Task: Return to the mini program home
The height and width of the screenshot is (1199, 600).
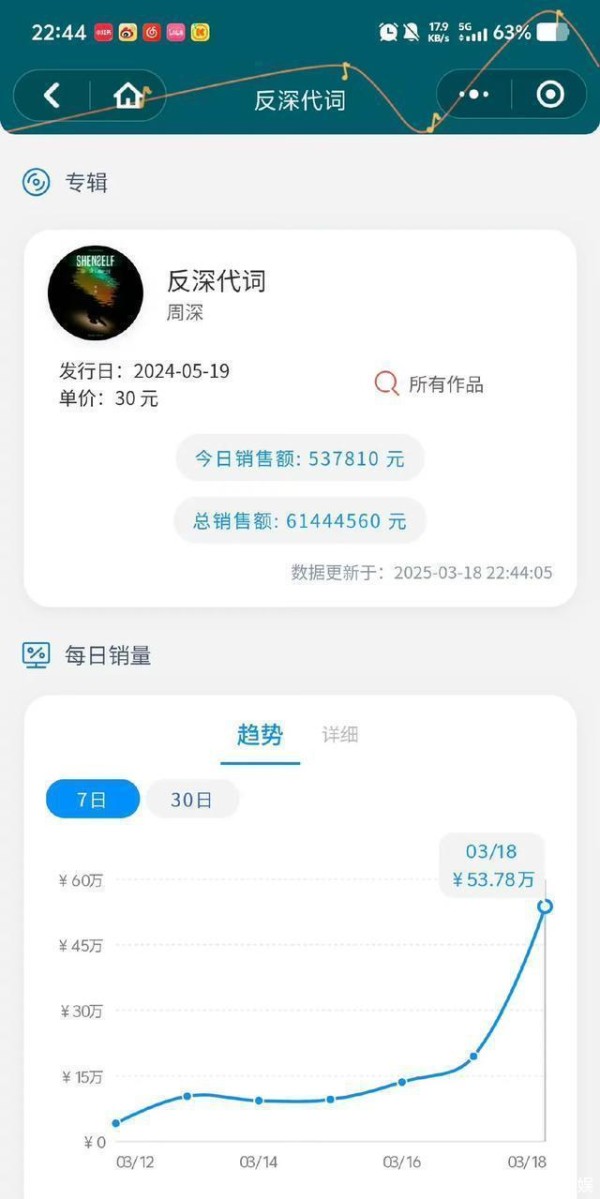Action: (x=128, y=96)
